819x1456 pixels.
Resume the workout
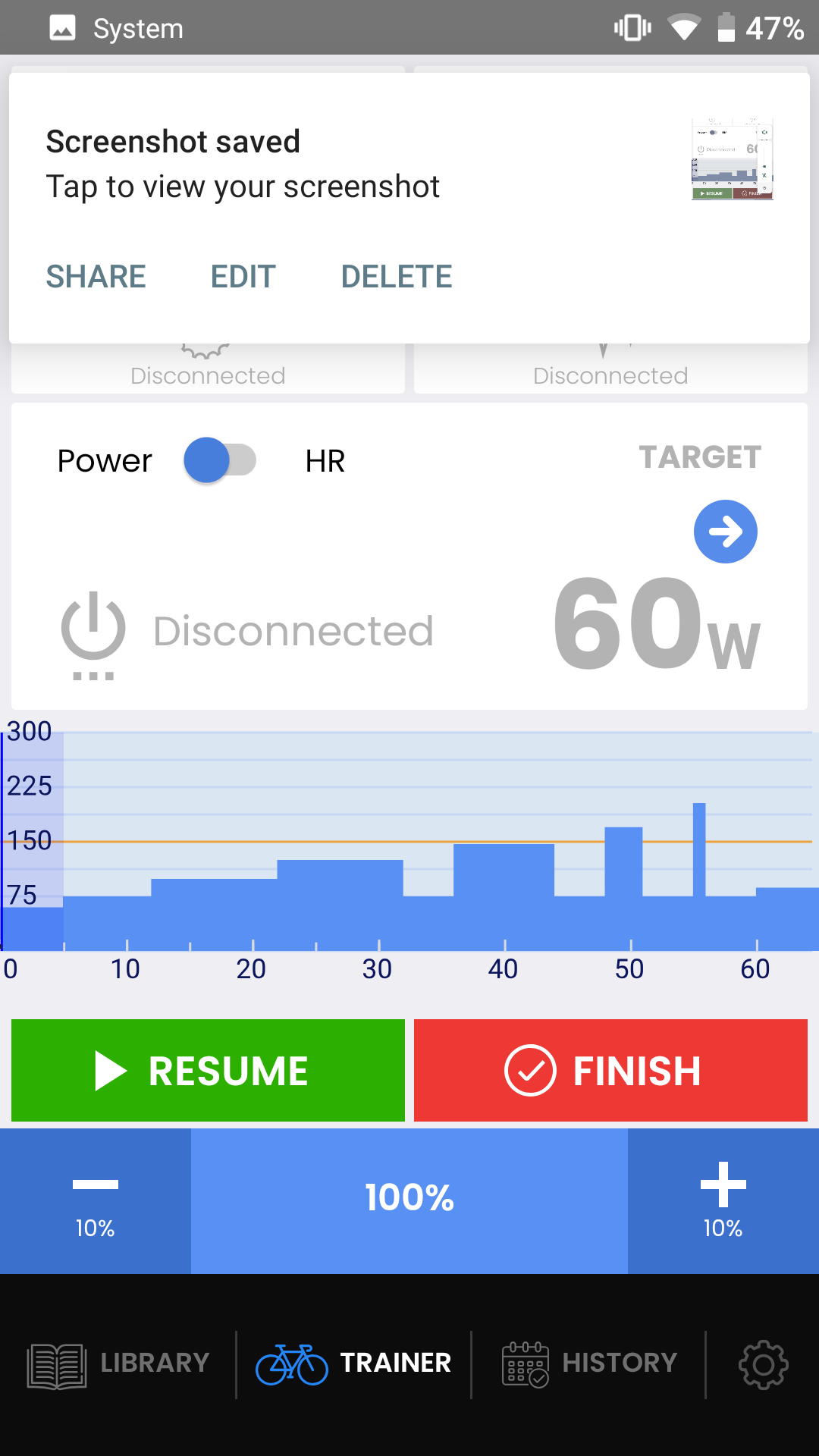point(208,1070)
